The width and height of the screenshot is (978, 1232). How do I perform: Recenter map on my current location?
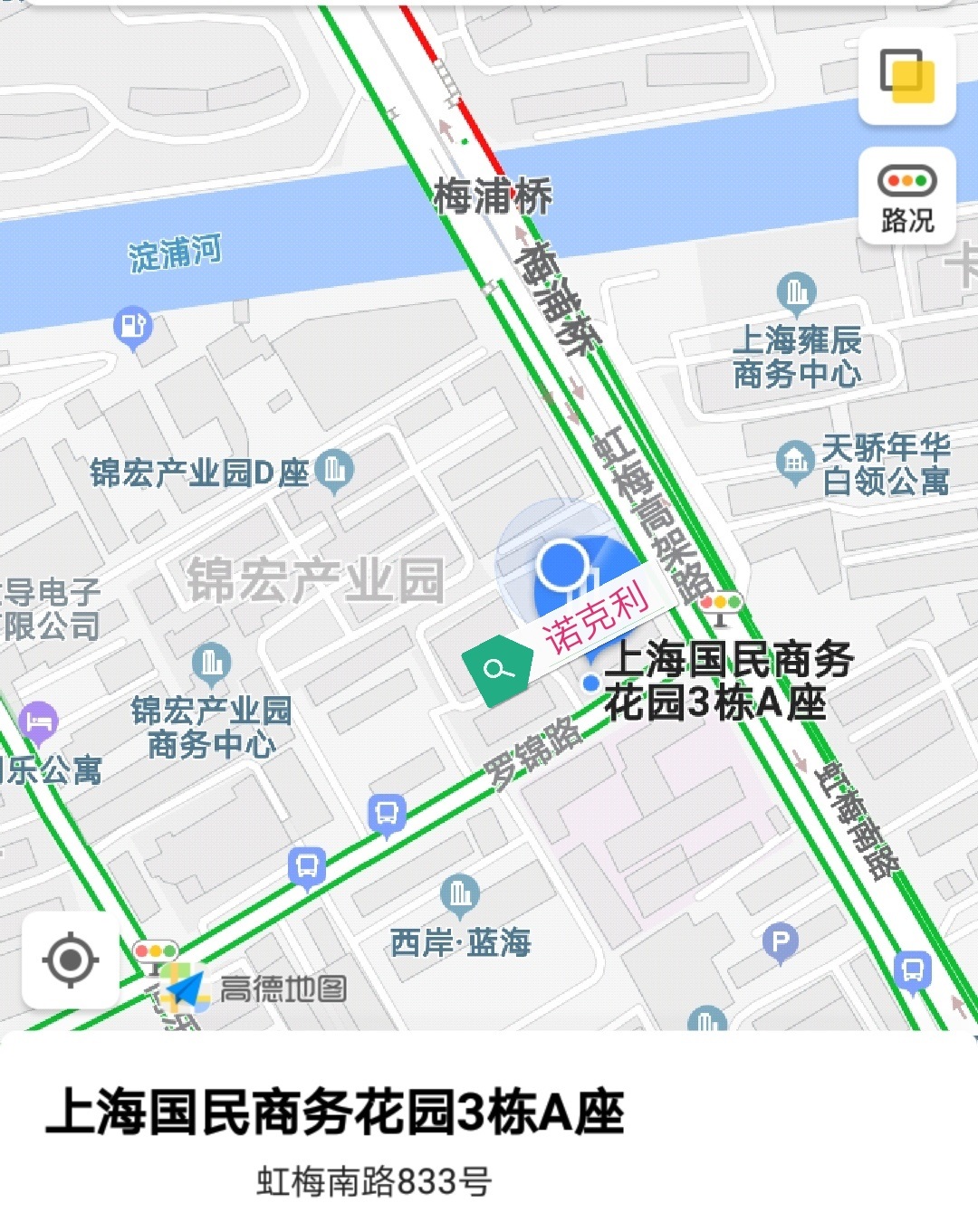pos(71,960)
